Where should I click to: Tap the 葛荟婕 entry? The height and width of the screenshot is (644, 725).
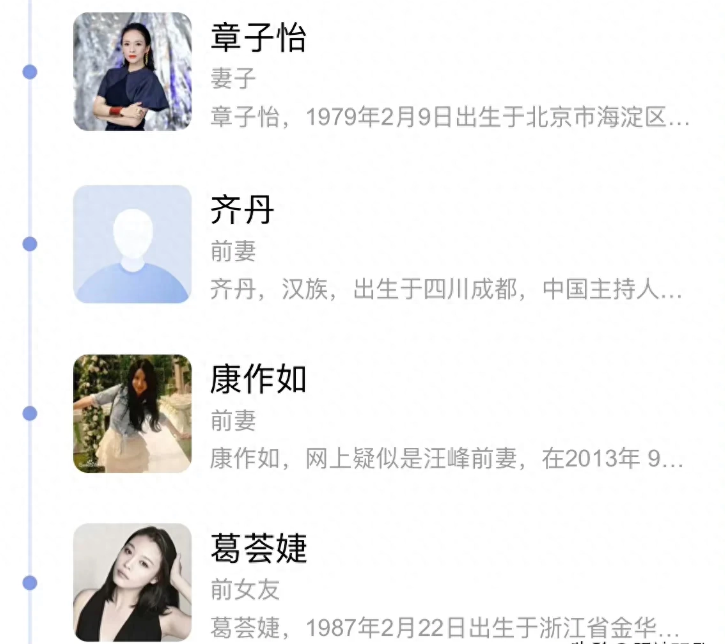pos(258,549)
